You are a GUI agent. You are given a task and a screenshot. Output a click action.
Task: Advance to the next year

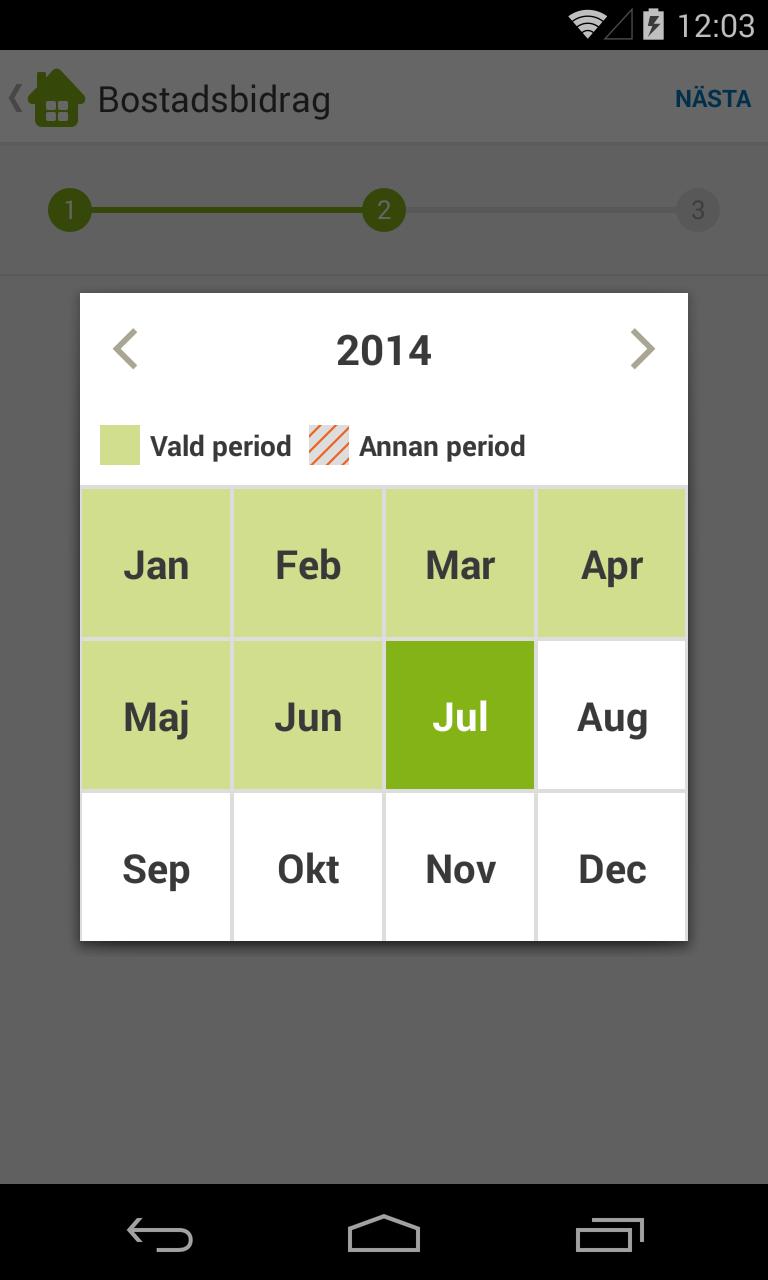(x=642, y=350)
